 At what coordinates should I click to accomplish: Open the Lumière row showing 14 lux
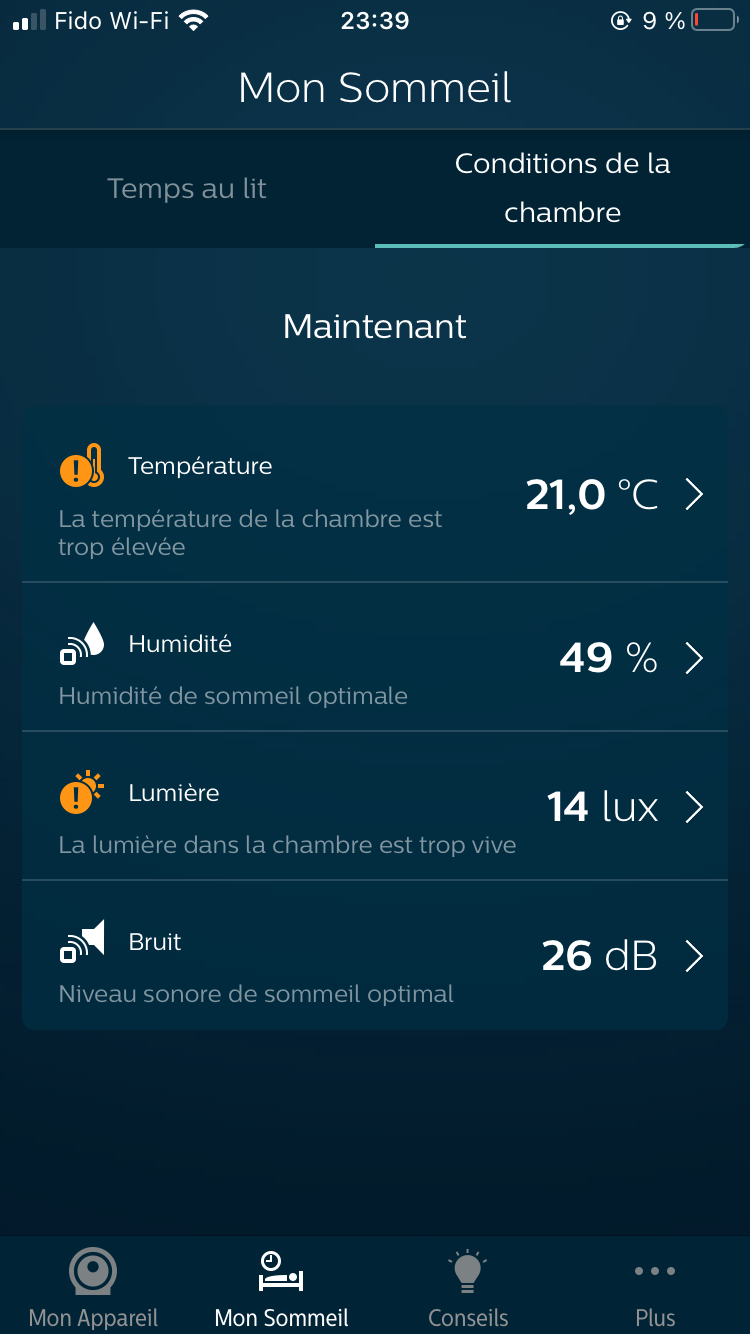[375, 807]
